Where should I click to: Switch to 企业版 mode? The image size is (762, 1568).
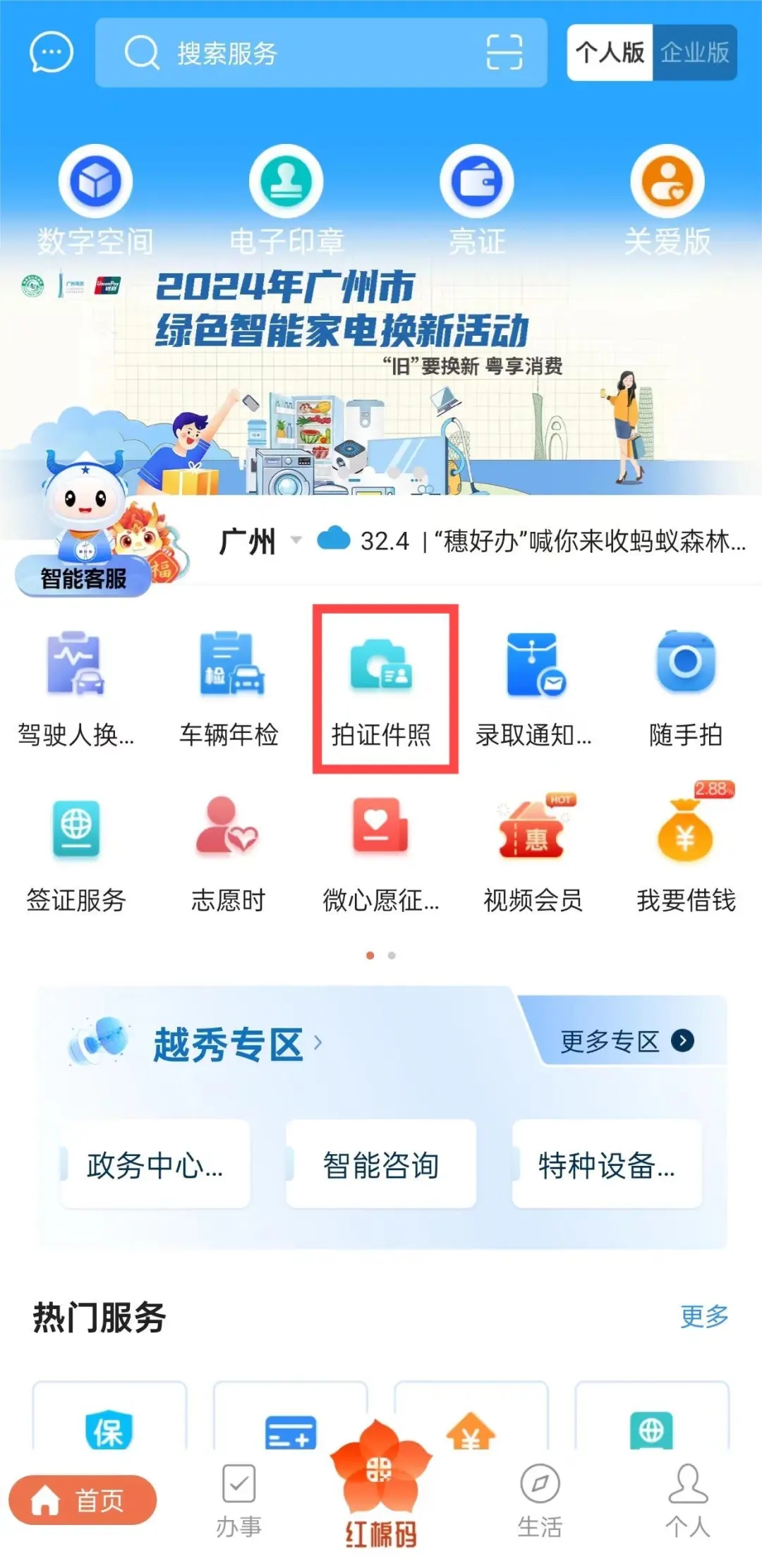[x=694, y=53]
